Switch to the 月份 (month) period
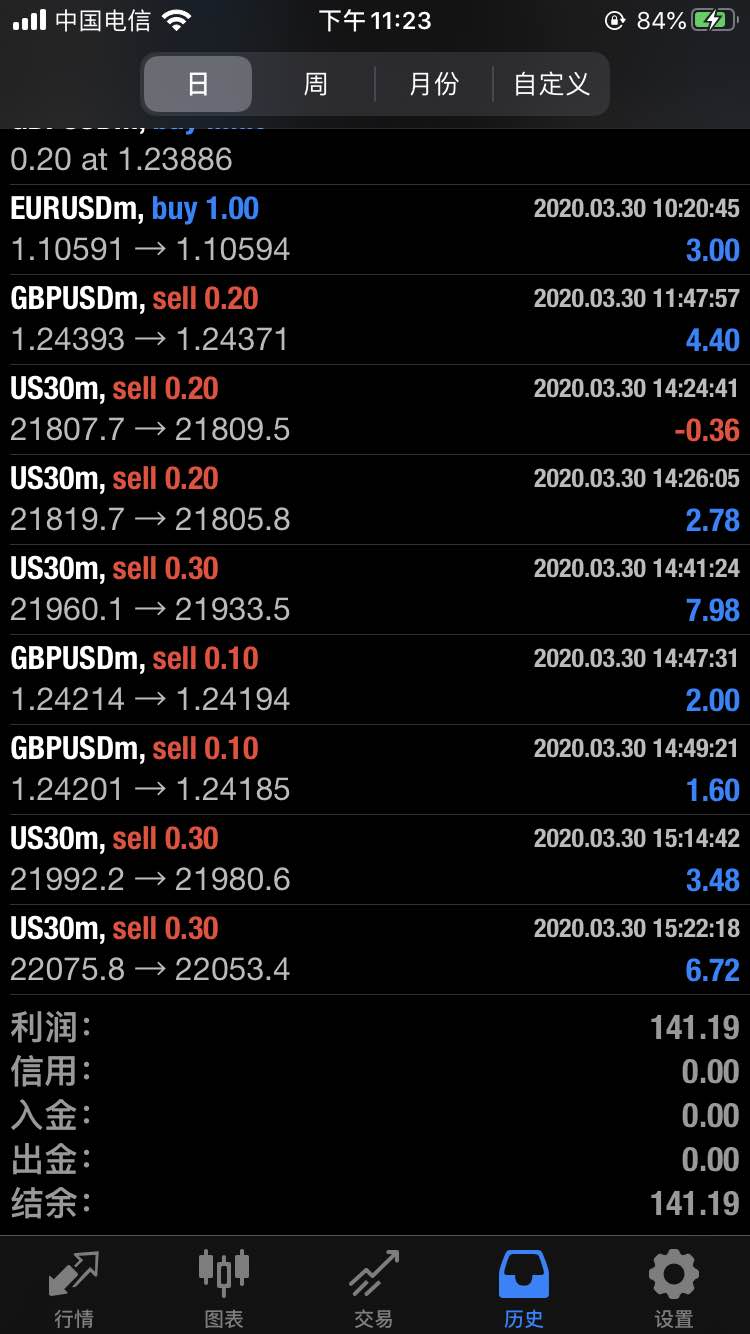This screenshot has height=1334, width=750. (x=433, y=84)
